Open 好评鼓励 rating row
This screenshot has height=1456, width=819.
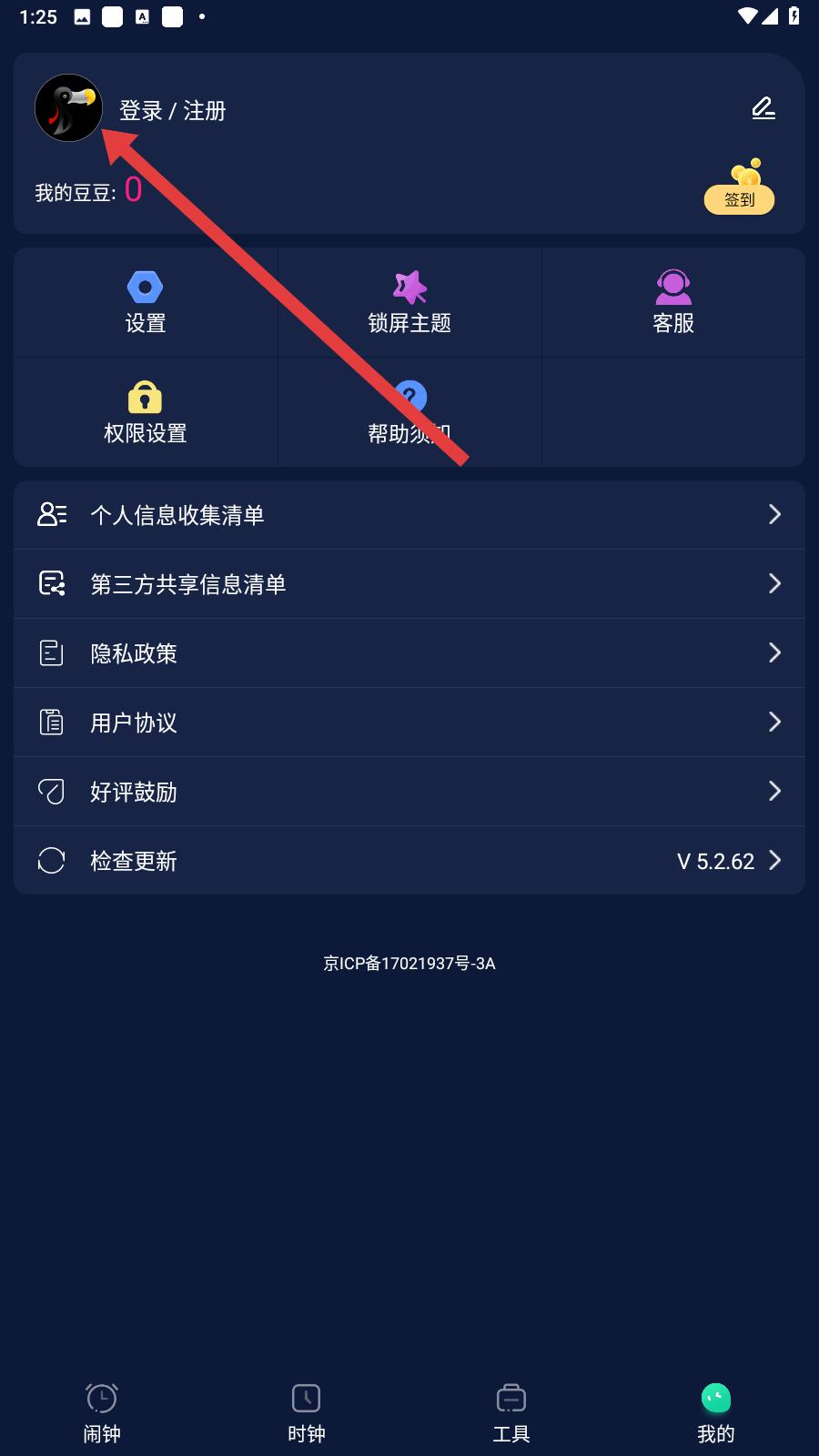pos(409,792)
